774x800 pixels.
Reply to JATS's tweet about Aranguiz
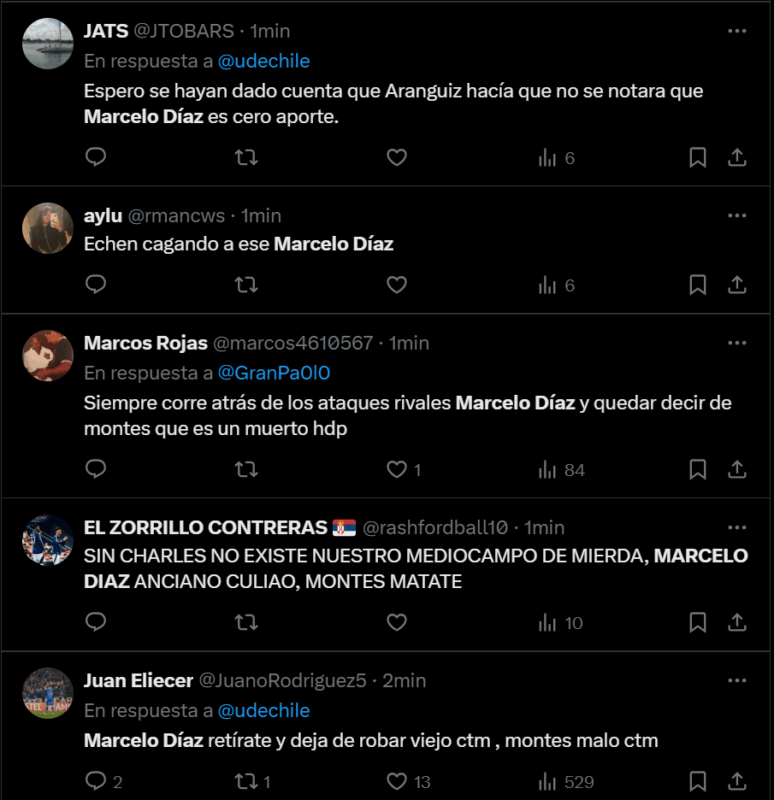point(96,157)
